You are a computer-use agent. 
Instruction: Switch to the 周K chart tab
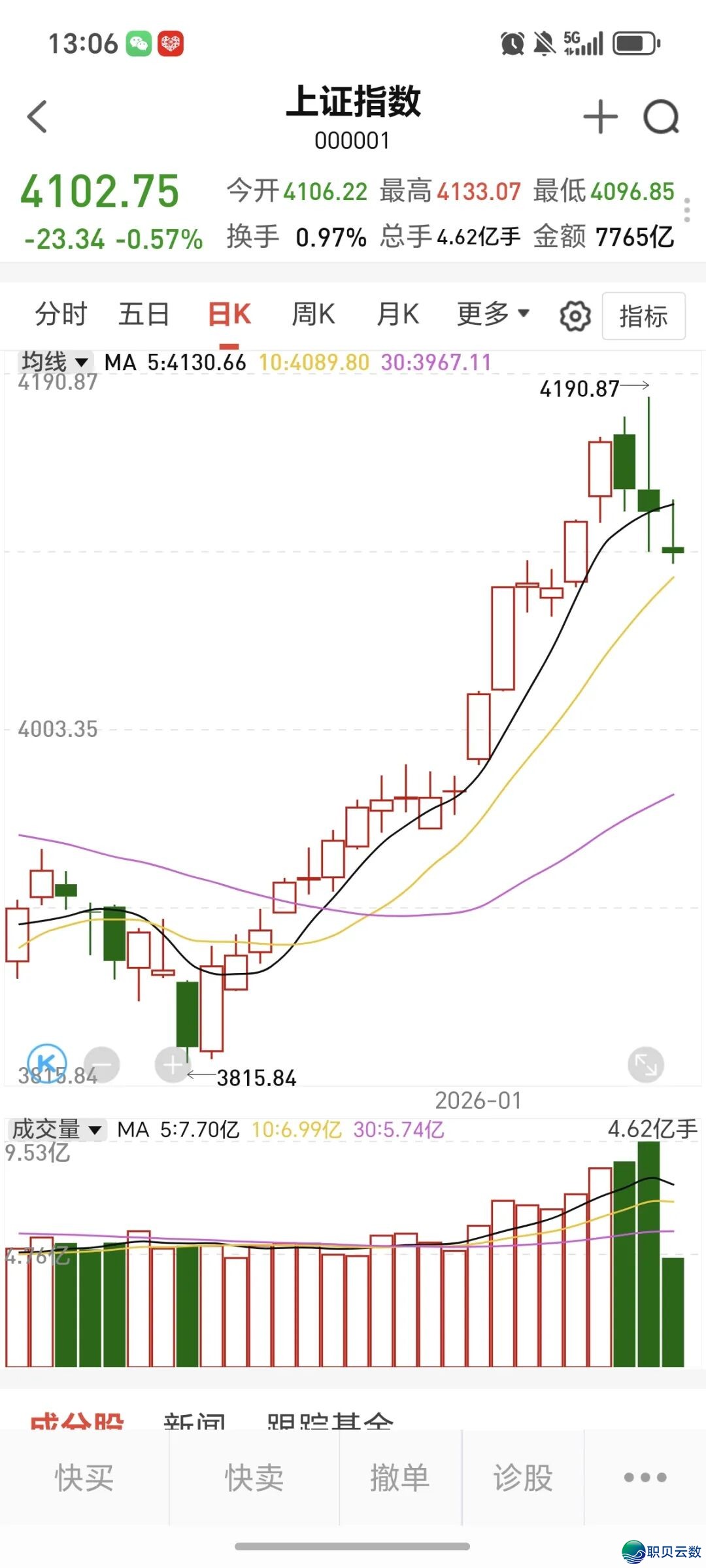313,315
